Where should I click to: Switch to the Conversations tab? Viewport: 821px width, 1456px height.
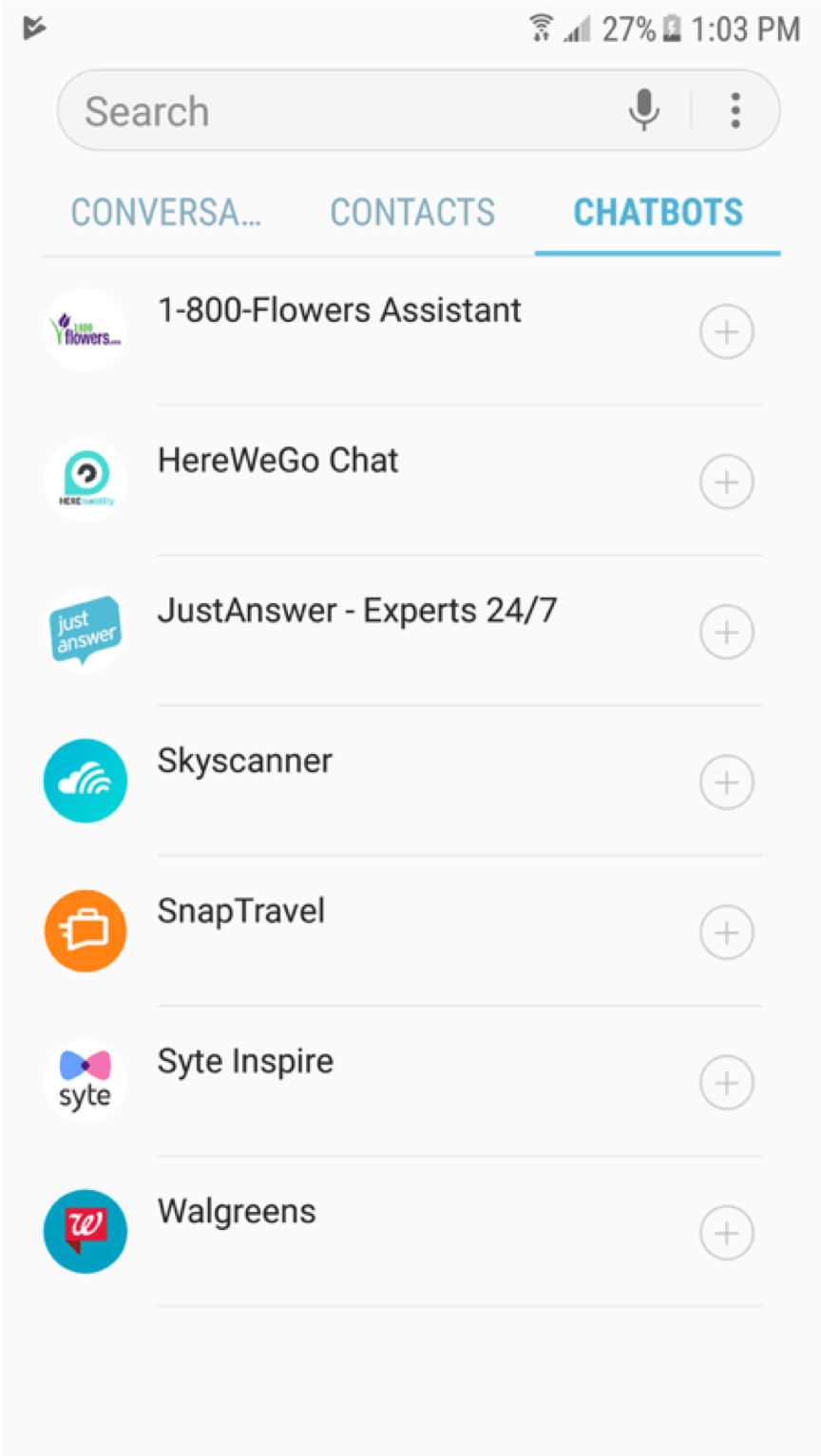[x=166, y=213]
